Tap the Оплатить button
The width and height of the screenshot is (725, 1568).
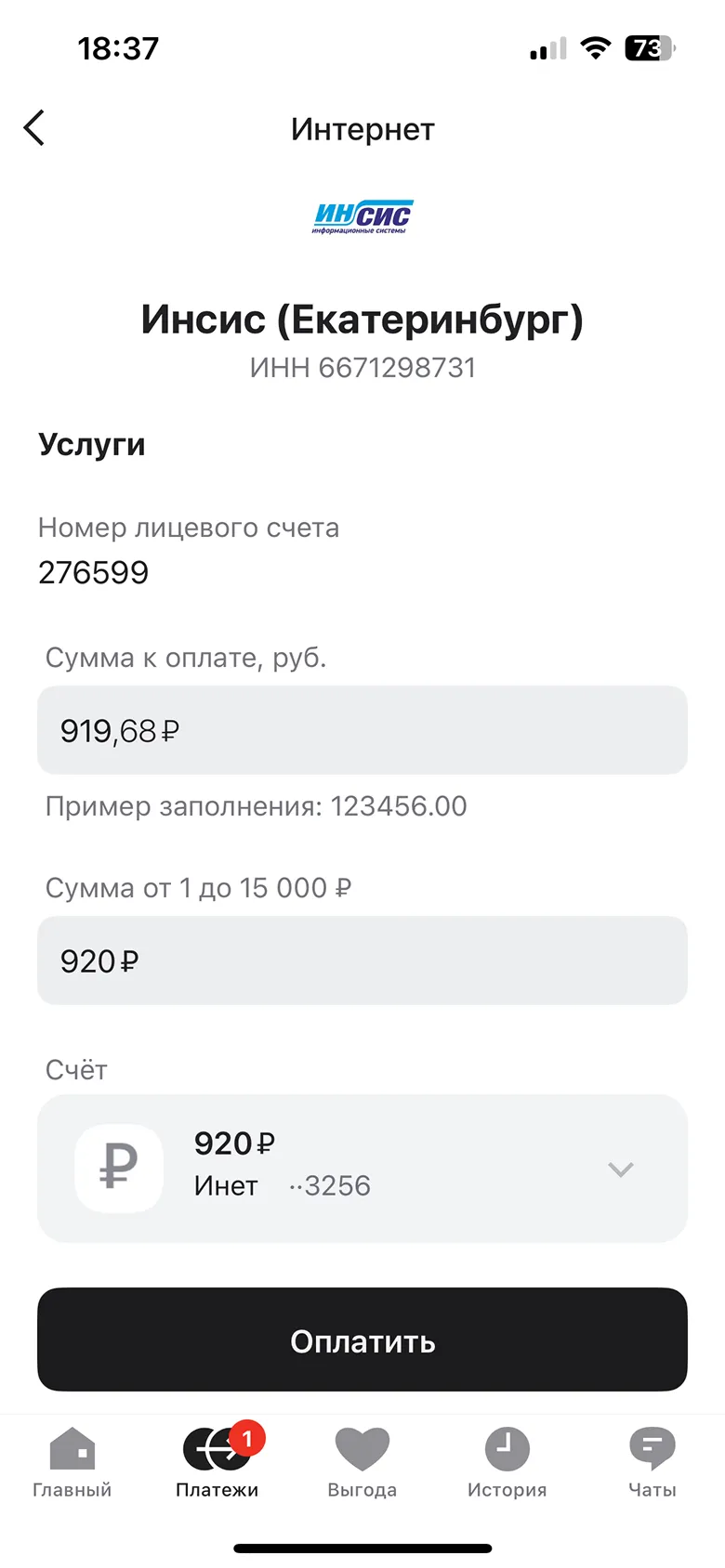tap(362, 1339)
